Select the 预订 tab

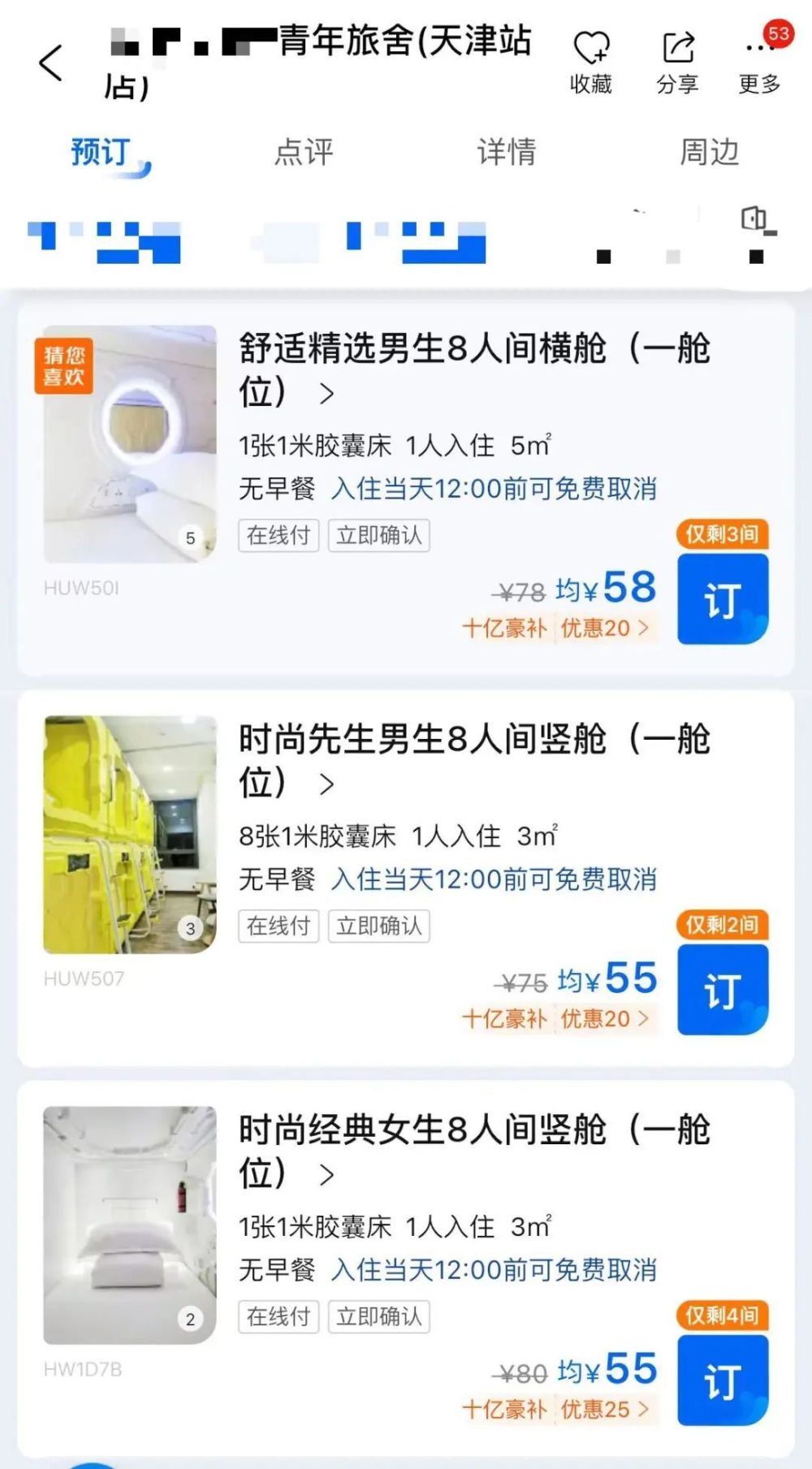coord(101,152)
